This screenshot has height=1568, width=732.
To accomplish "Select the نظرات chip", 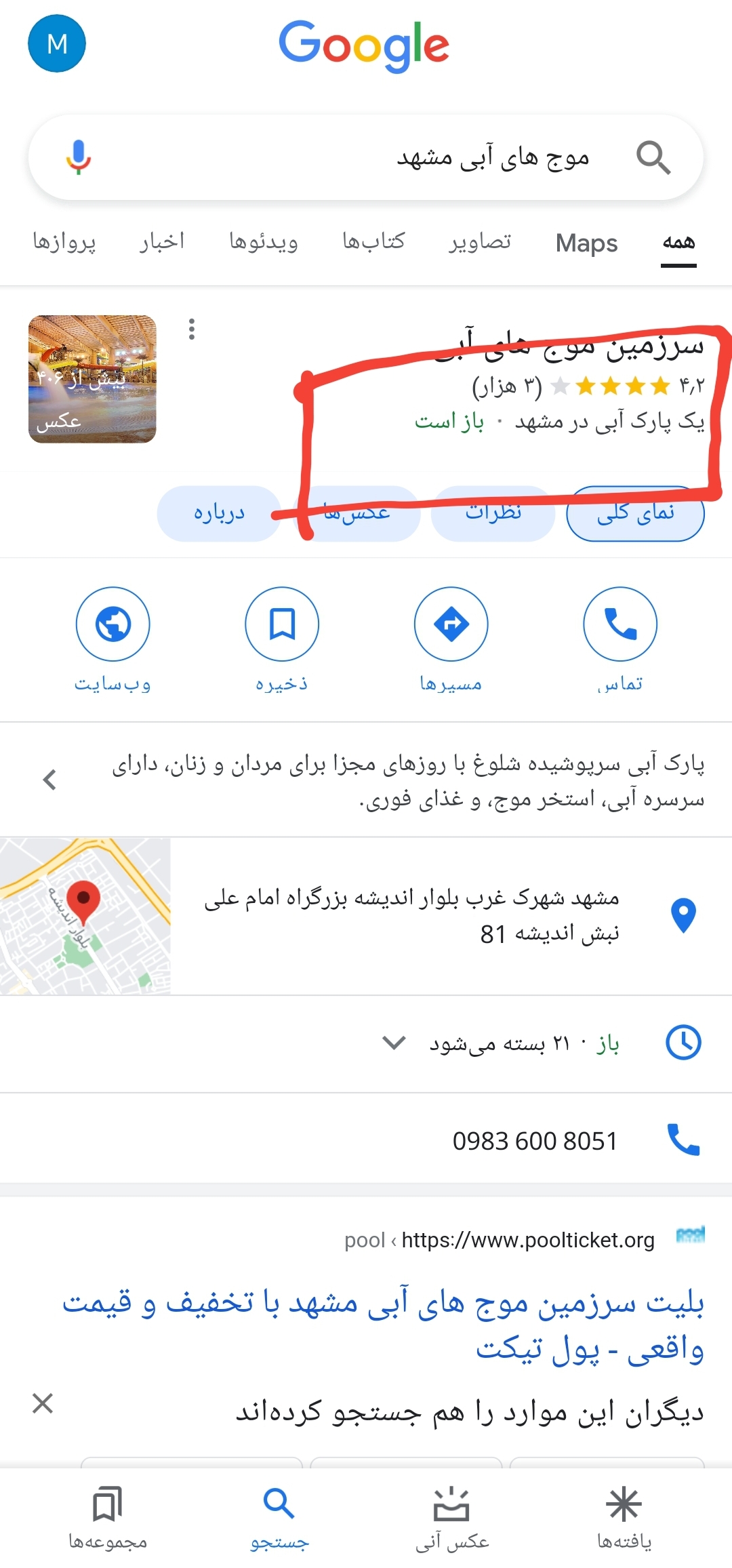I will [x=493, y=513].
